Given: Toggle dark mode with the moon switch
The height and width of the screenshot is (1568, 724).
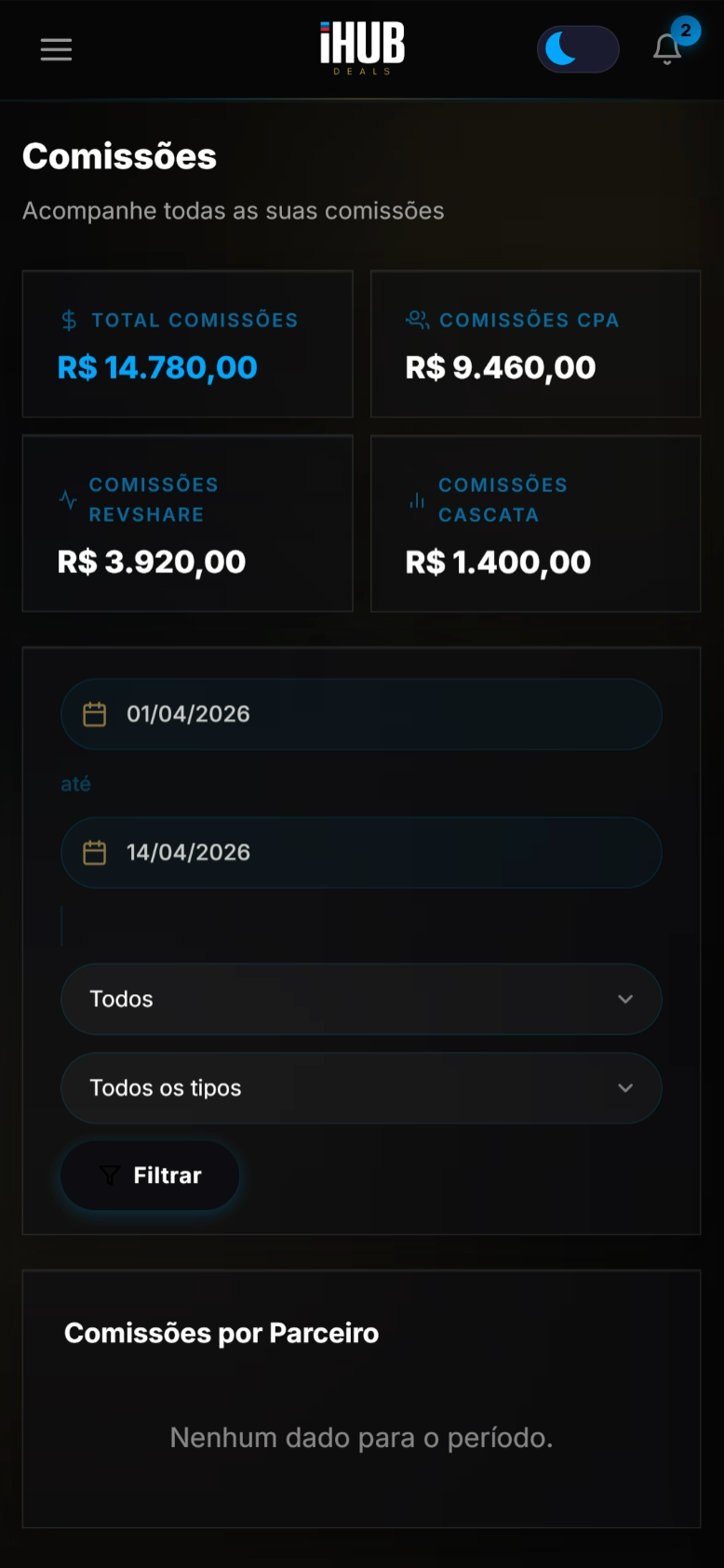Looking at the screenshot, I should click(x=578, y=49).
